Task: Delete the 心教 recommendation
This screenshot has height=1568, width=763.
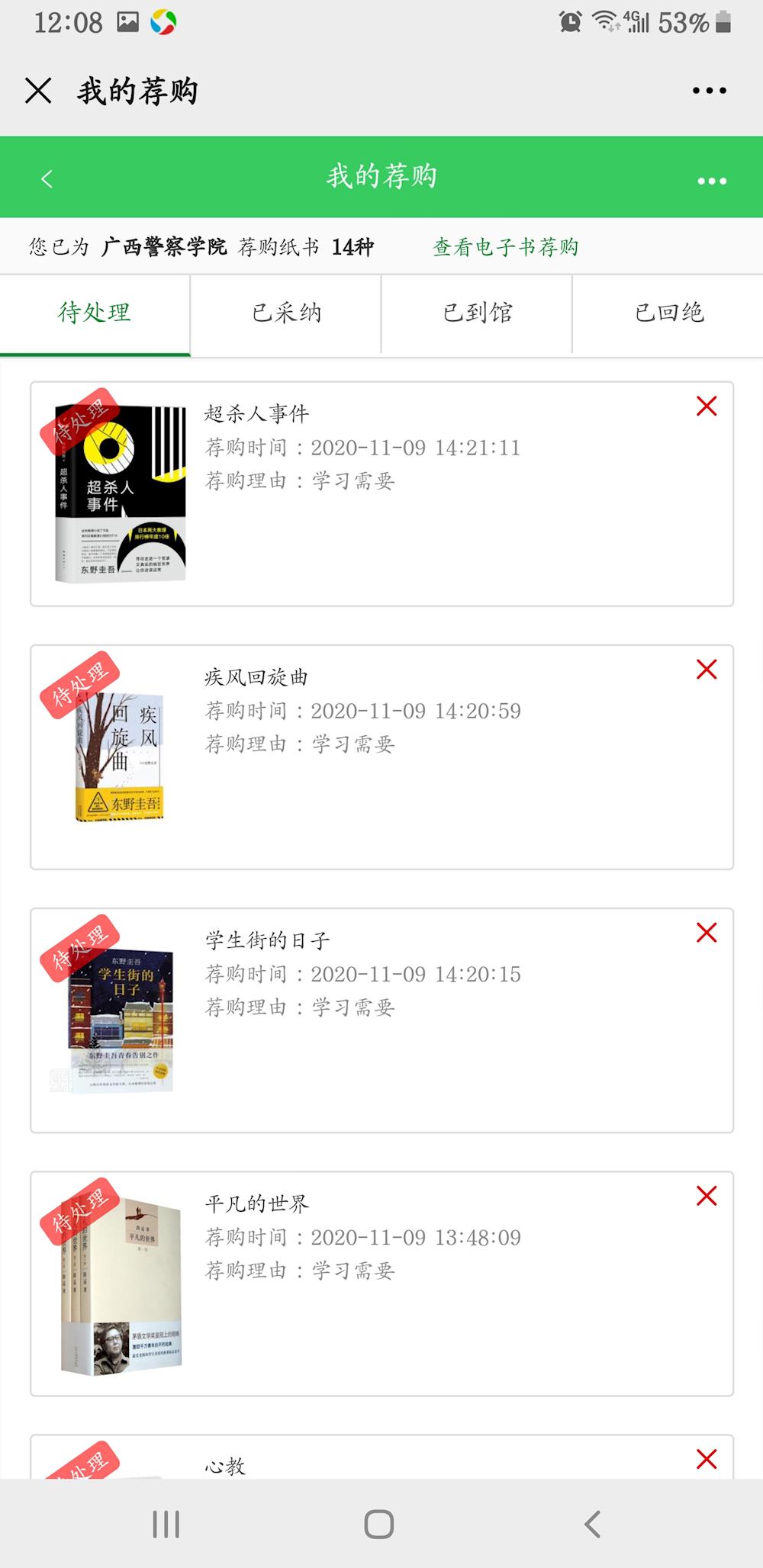Action: pos(707,1459)
